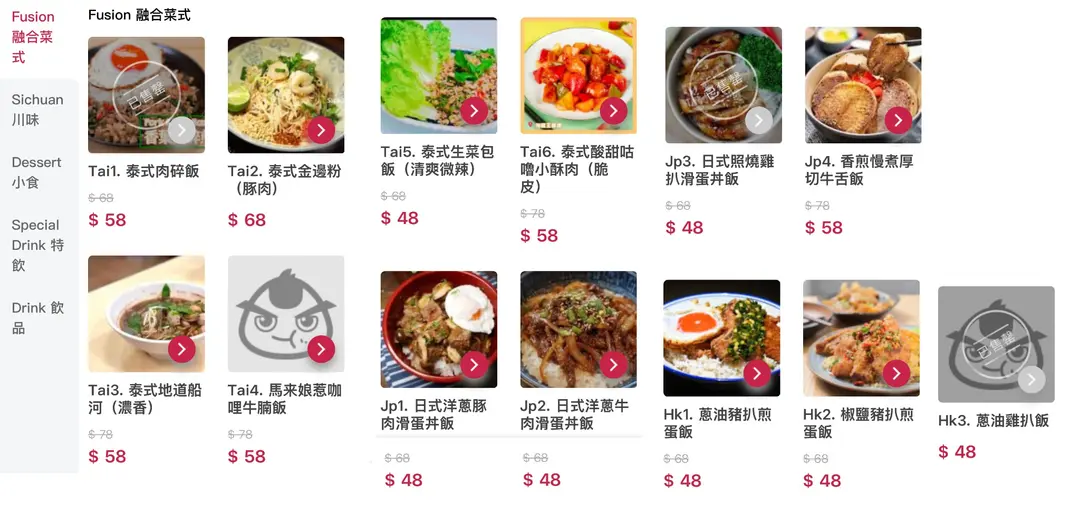Tap the arrow on Tai6. 泰式酸甜咕嚕小酥肉

click(x=613, y=111)
